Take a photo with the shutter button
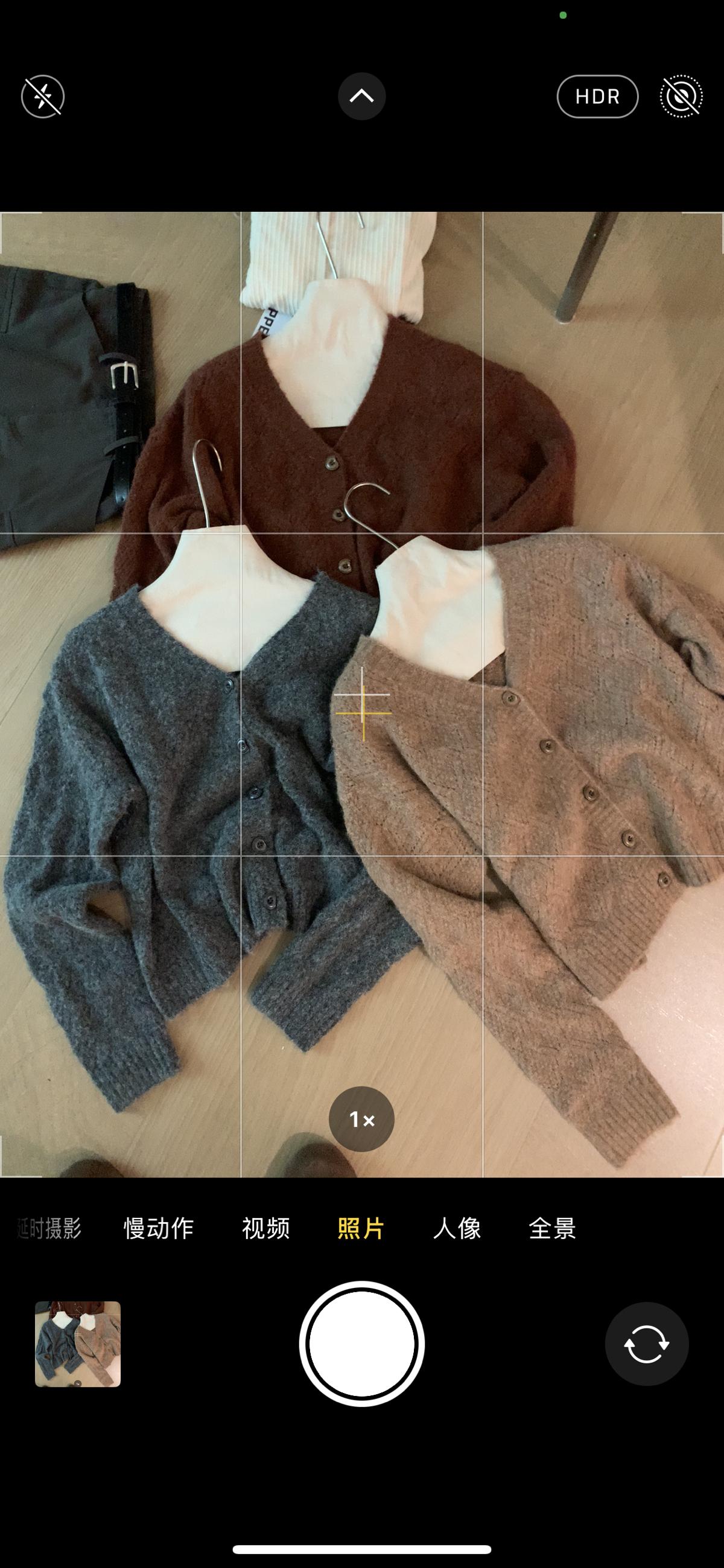The height and width of the screenshot is (1568, 724). pyautogui.click(x=361, y=1344)
